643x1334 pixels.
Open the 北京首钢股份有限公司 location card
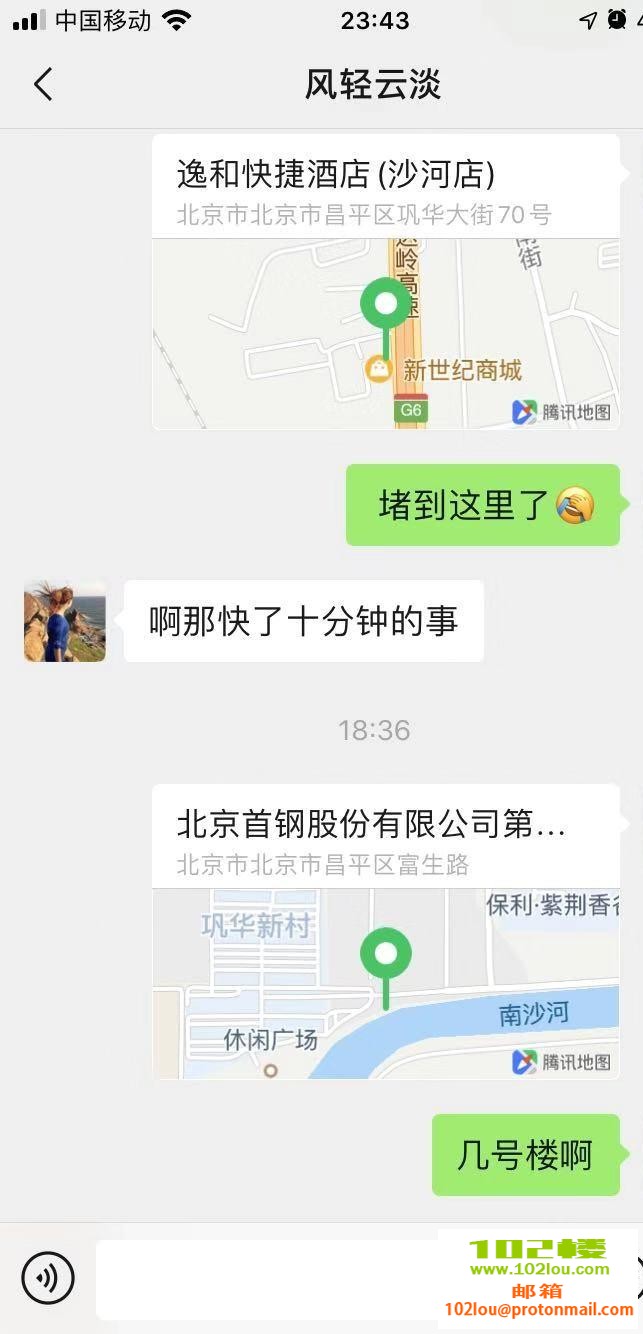pyautogui.click(x=385, y=931)
